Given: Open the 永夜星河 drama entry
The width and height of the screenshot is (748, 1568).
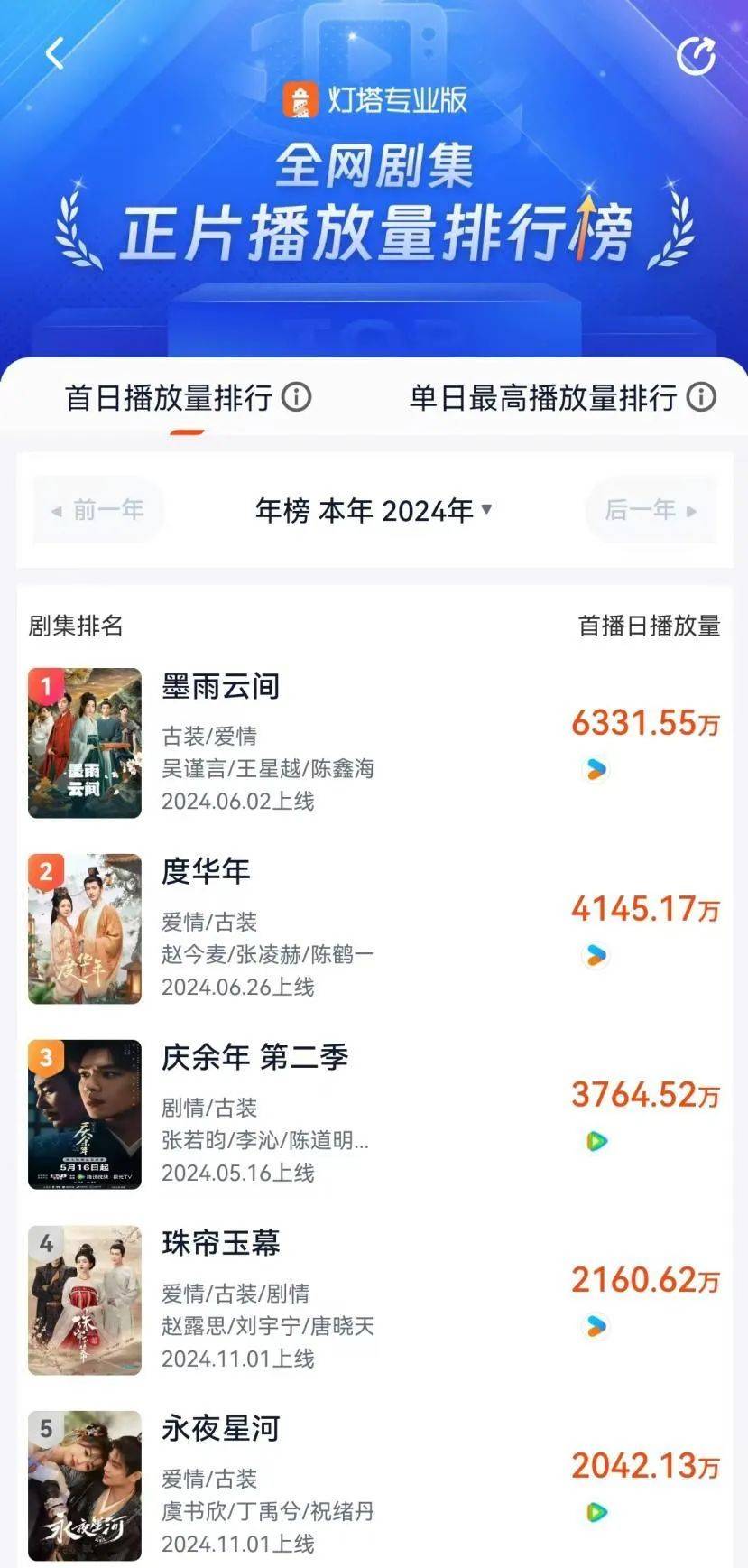Looking at the screenshot, I should point(221,1429).
